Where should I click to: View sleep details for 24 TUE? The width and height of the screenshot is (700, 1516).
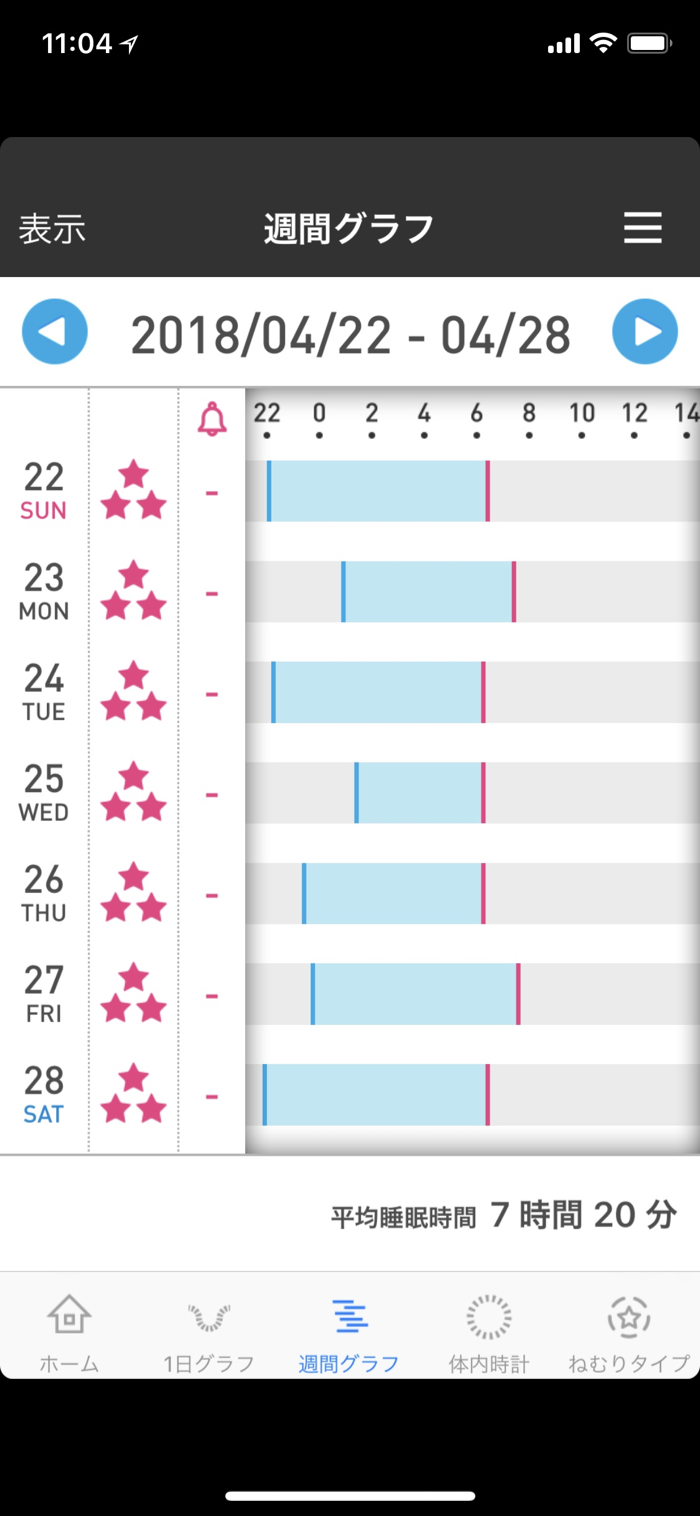click(x=378, y=692)
